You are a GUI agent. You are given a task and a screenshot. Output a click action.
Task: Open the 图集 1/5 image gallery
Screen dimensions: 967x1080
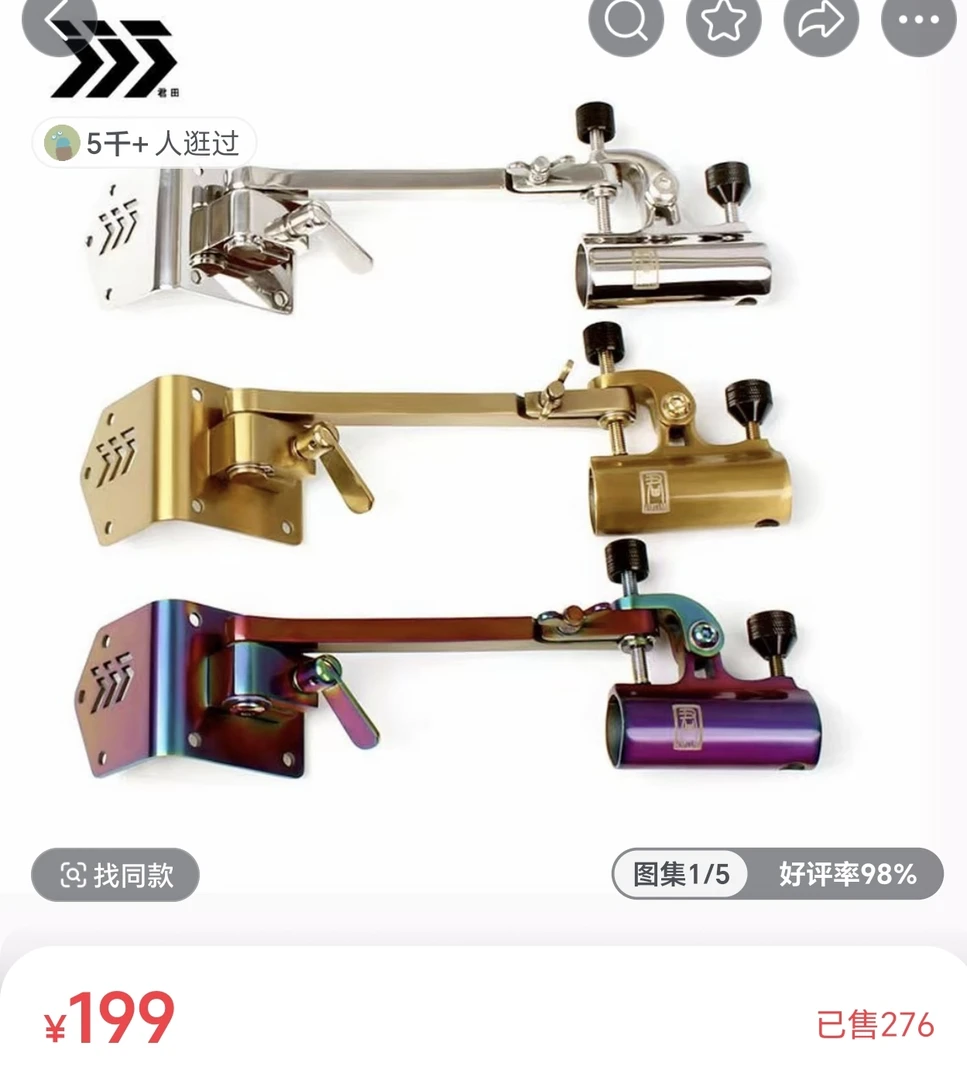[680, 874]
